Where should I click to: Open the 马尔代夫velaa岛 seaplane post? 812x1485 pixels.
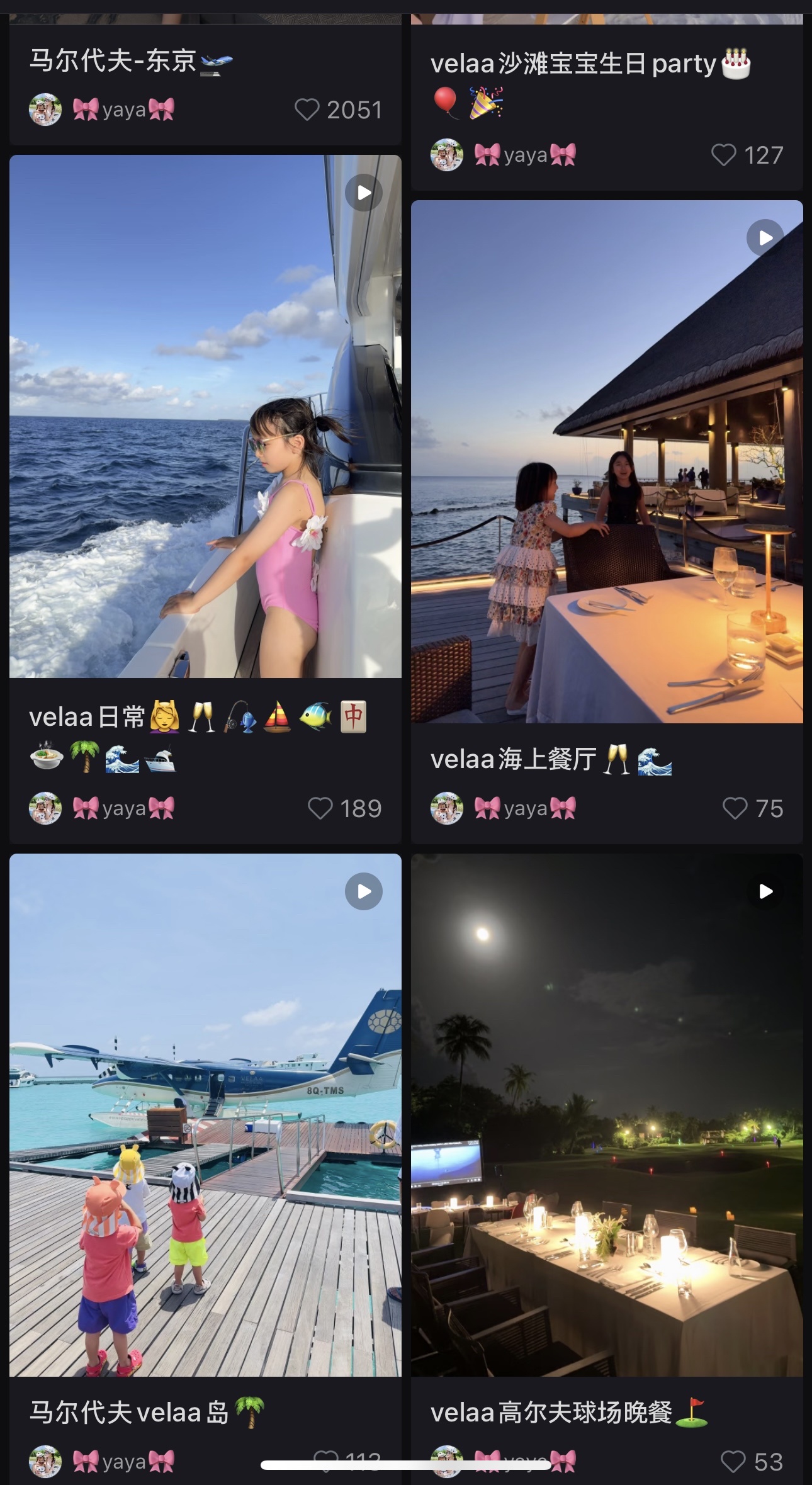[x=205, y=1115]
